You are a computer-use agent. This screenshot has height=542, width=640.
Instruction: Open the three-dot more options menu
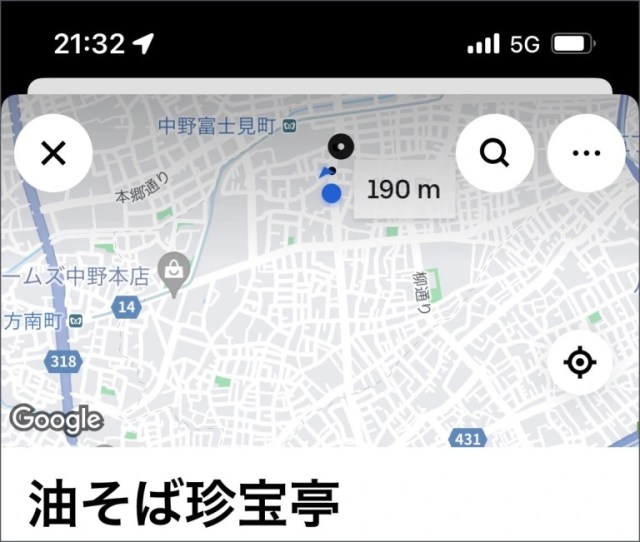pyautogui.click(x=586, y=153)
